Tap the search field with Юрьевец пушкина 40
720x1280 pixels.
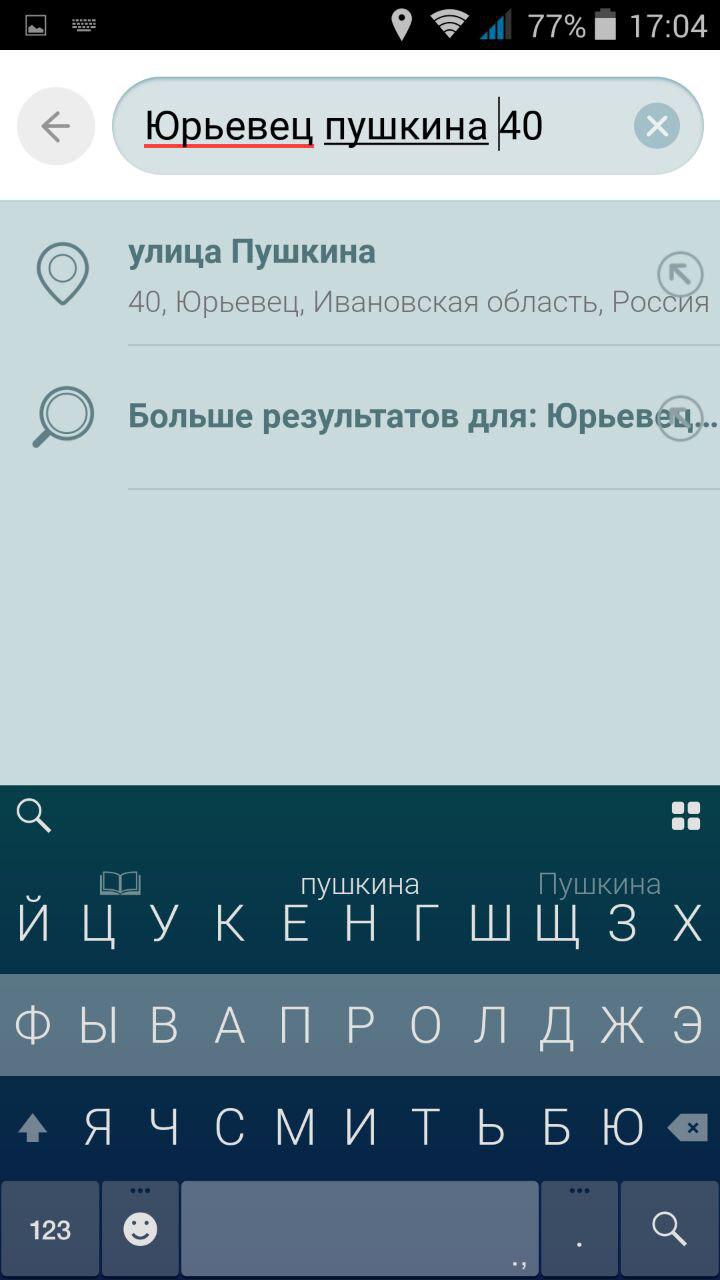click(x=380, y=126)
